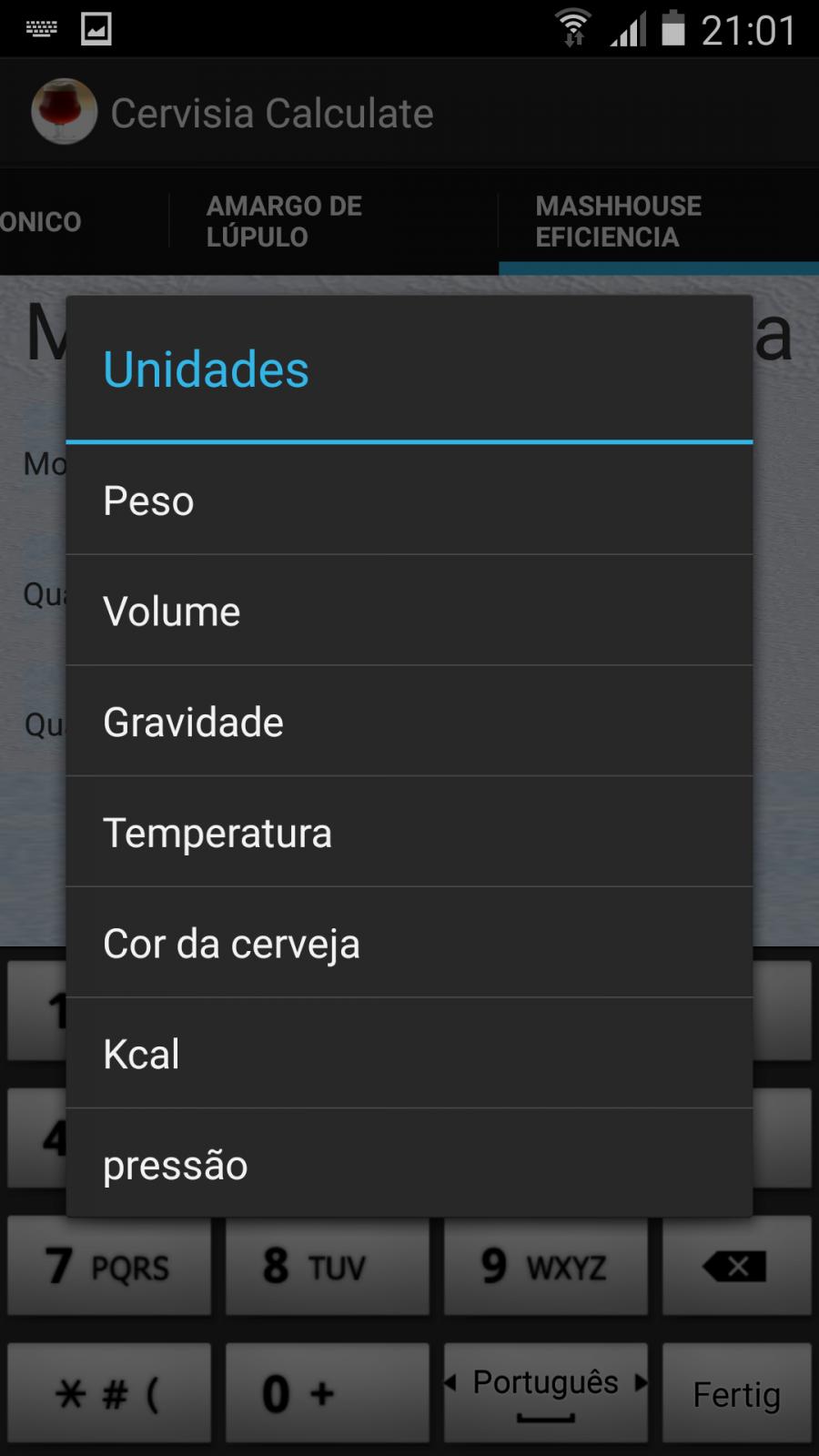
Task: Choose Gravidade from the units list
Action: [409, 722]
